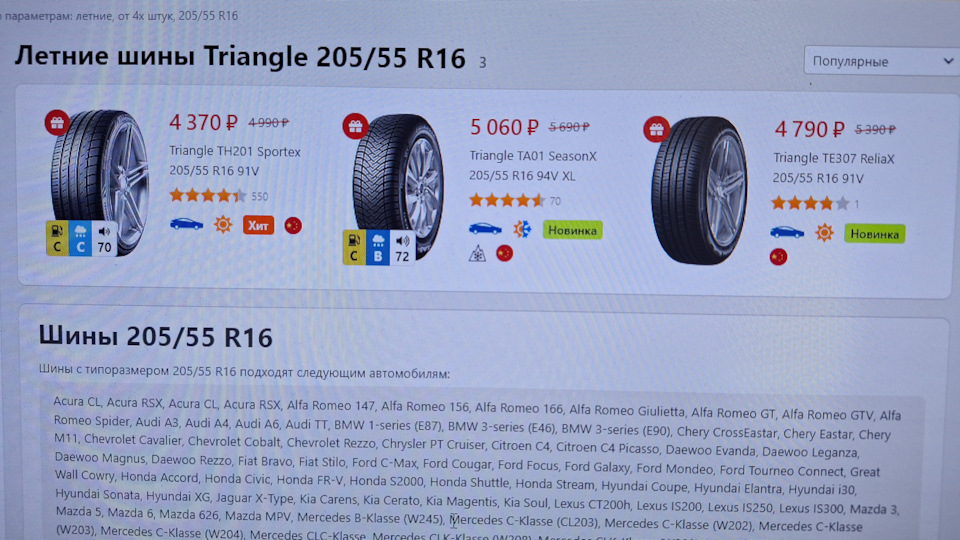The width and height of the screenshot is (960, 540).
Task: Tap gift icon on TE307 ReliaX
Action: 656,130
